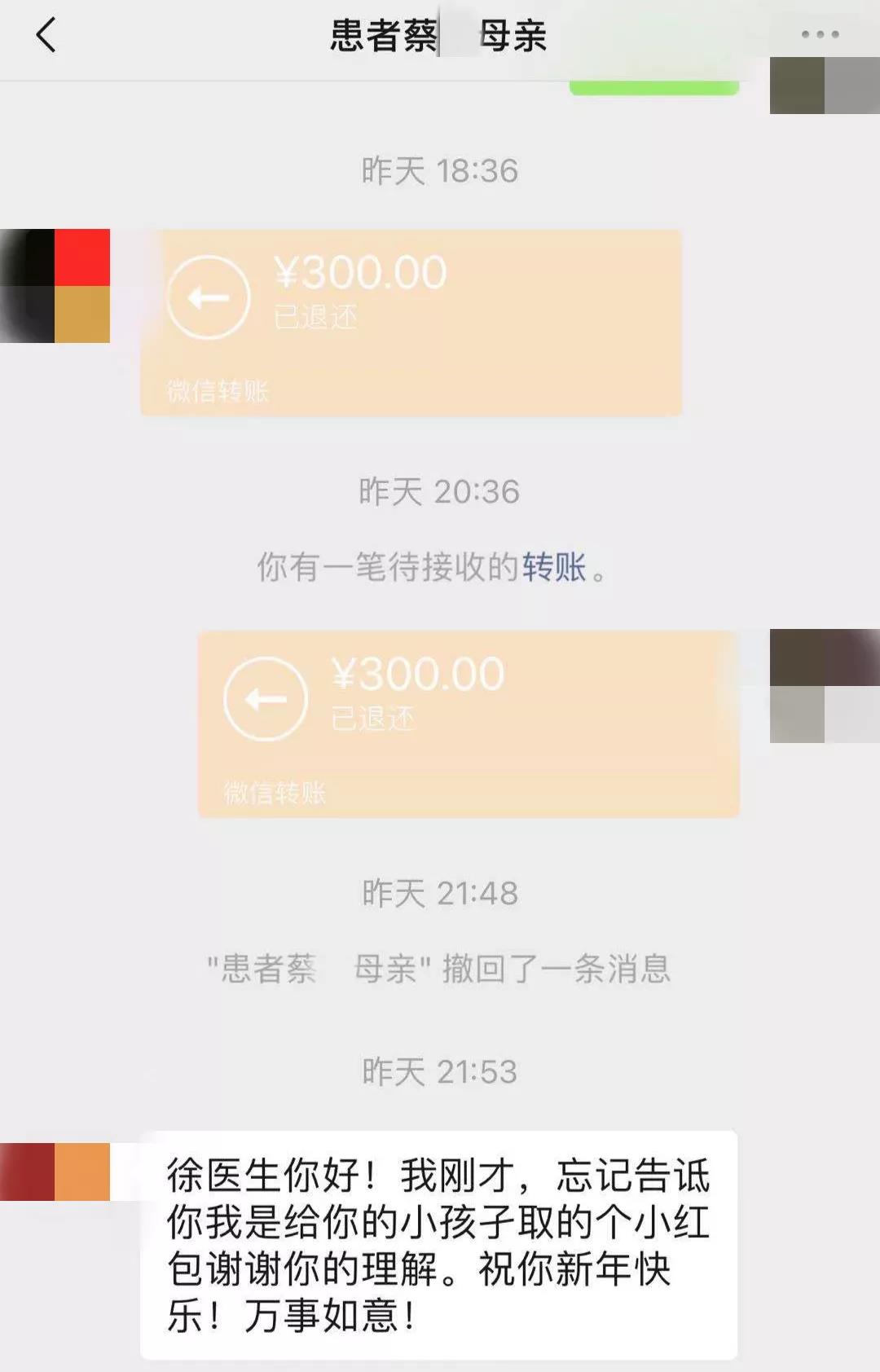
Task: Go back from the chat screen
Action: 46,36
